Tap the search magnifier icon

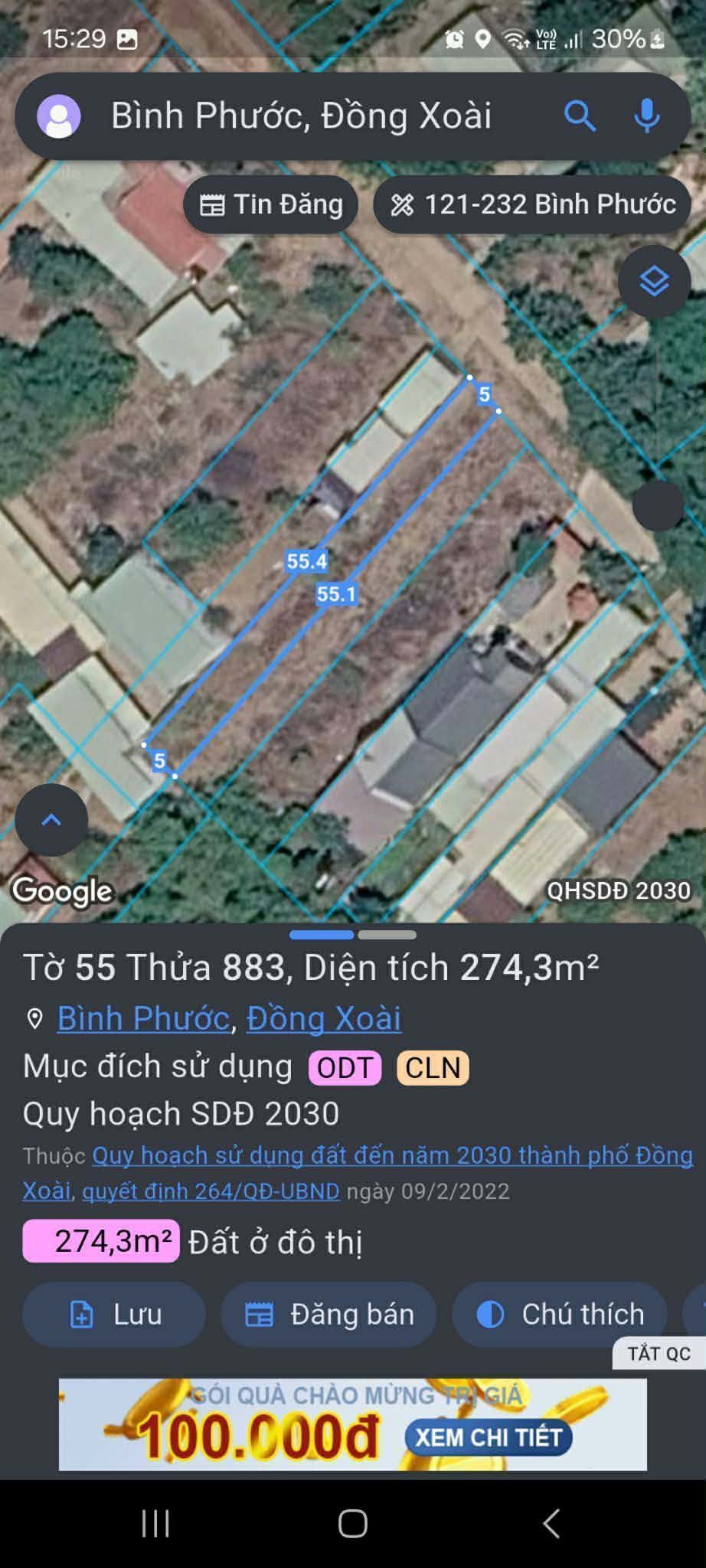pyautogui.click(x=580, y=116)
